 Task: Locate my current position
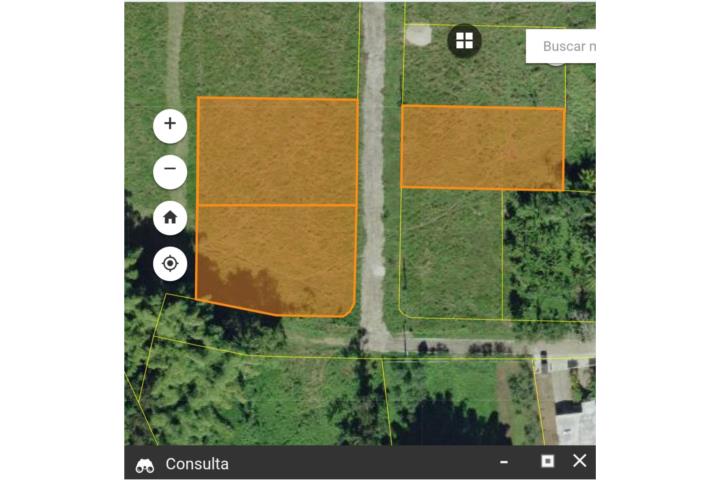tap(170, 263)
